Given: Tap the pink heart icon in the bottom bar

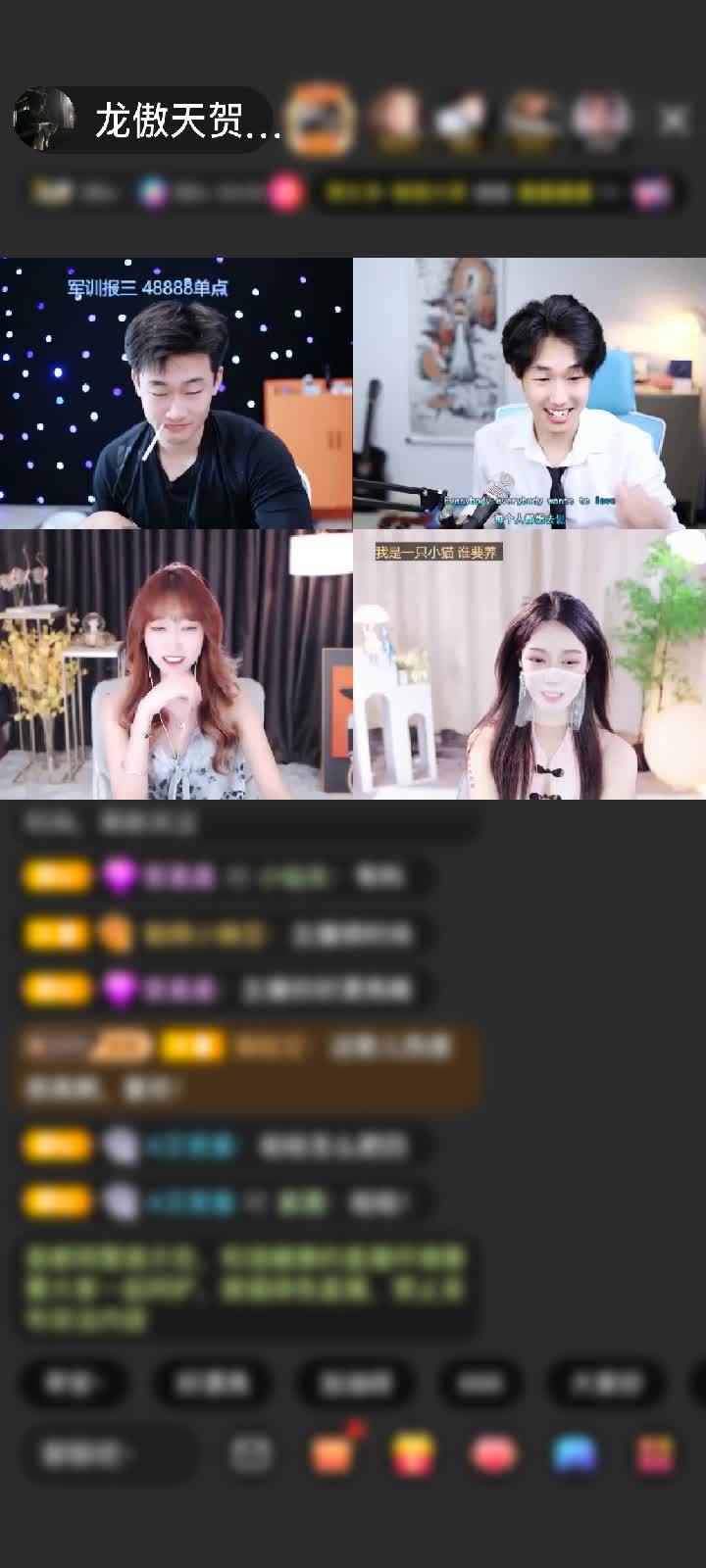Looking at the screenshot, I should (493, 1454).
